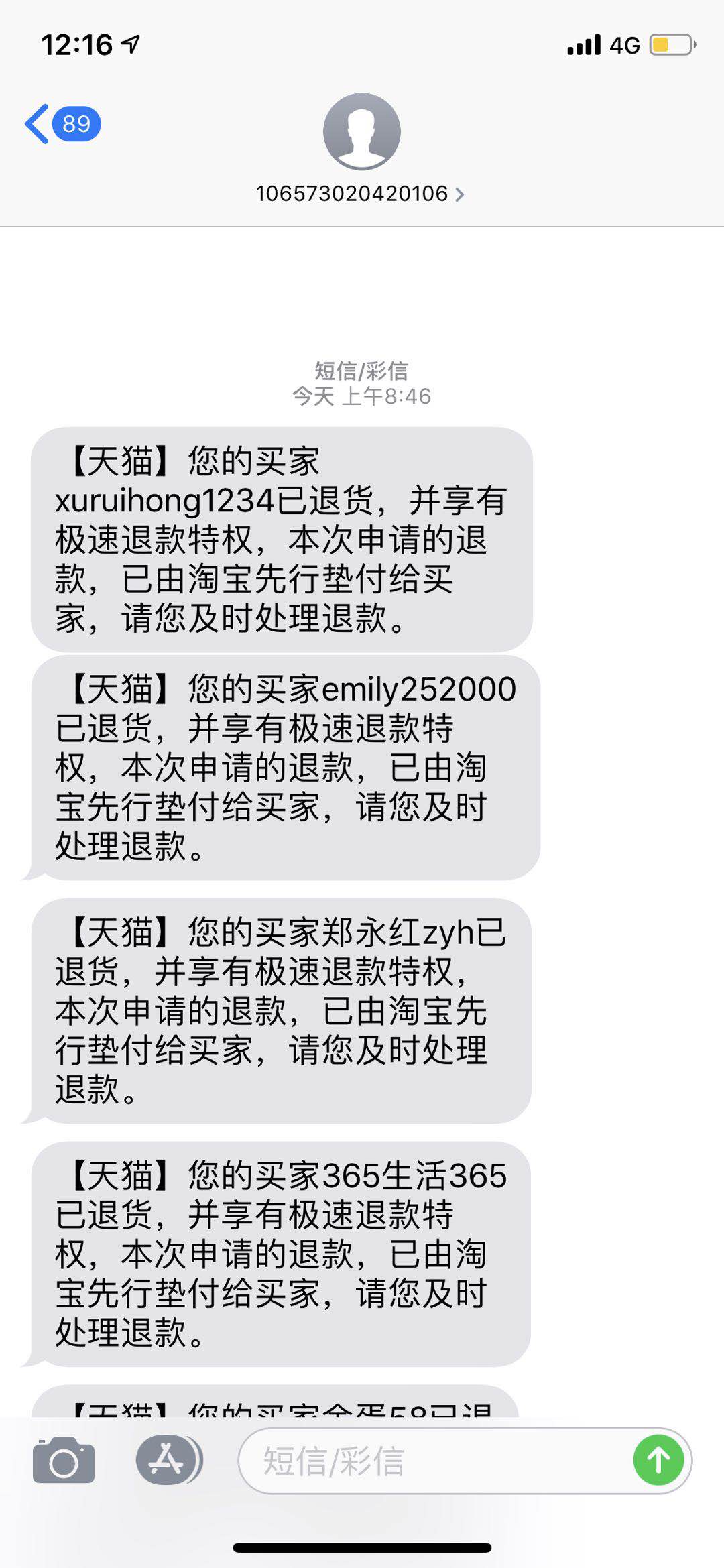This screenshot has width=724, height=1568.
Task: Open the camera to attach a photo
Action: pos(64,1460)
